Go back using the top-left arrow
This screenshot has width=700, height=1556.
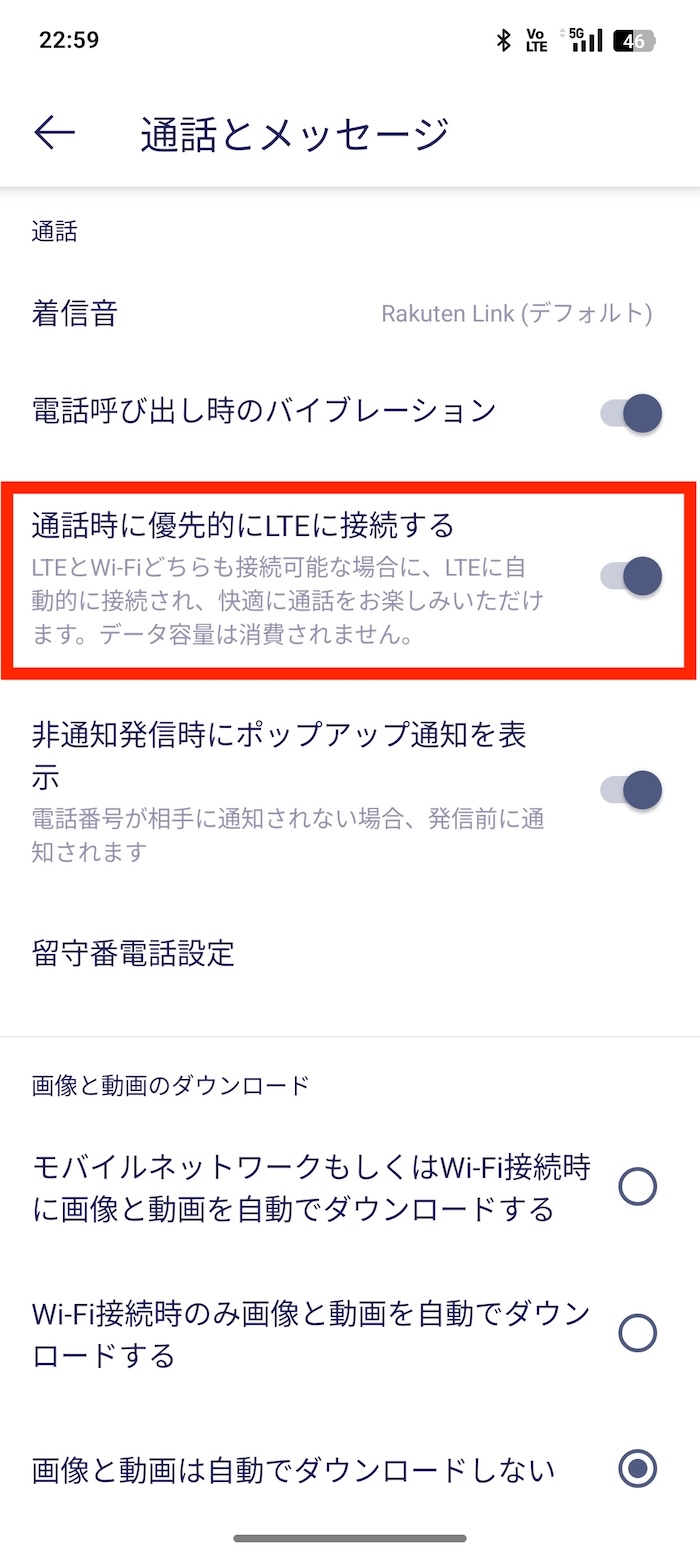54,134
